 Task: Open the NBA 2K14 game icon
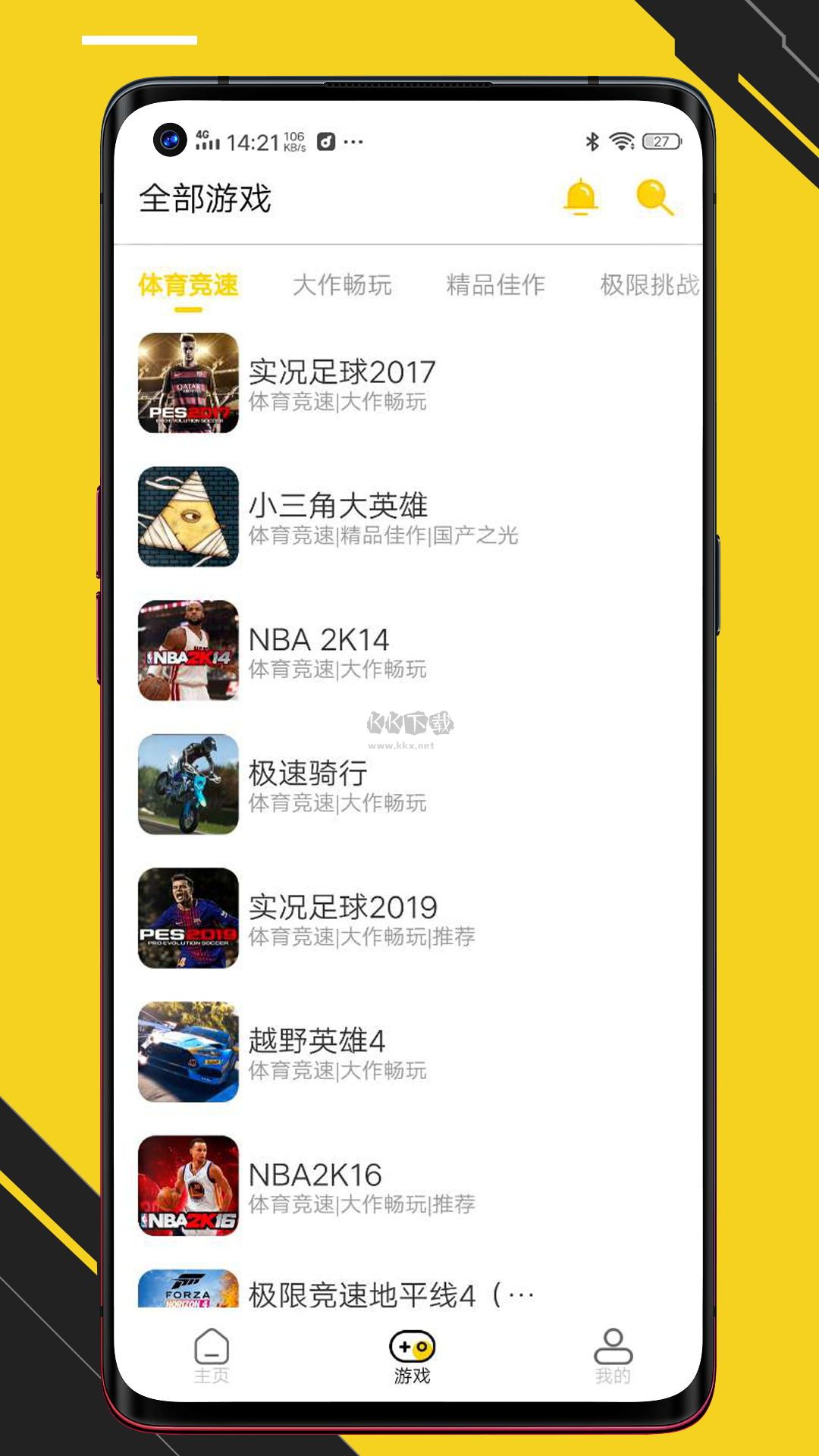(x=188, y=651)
